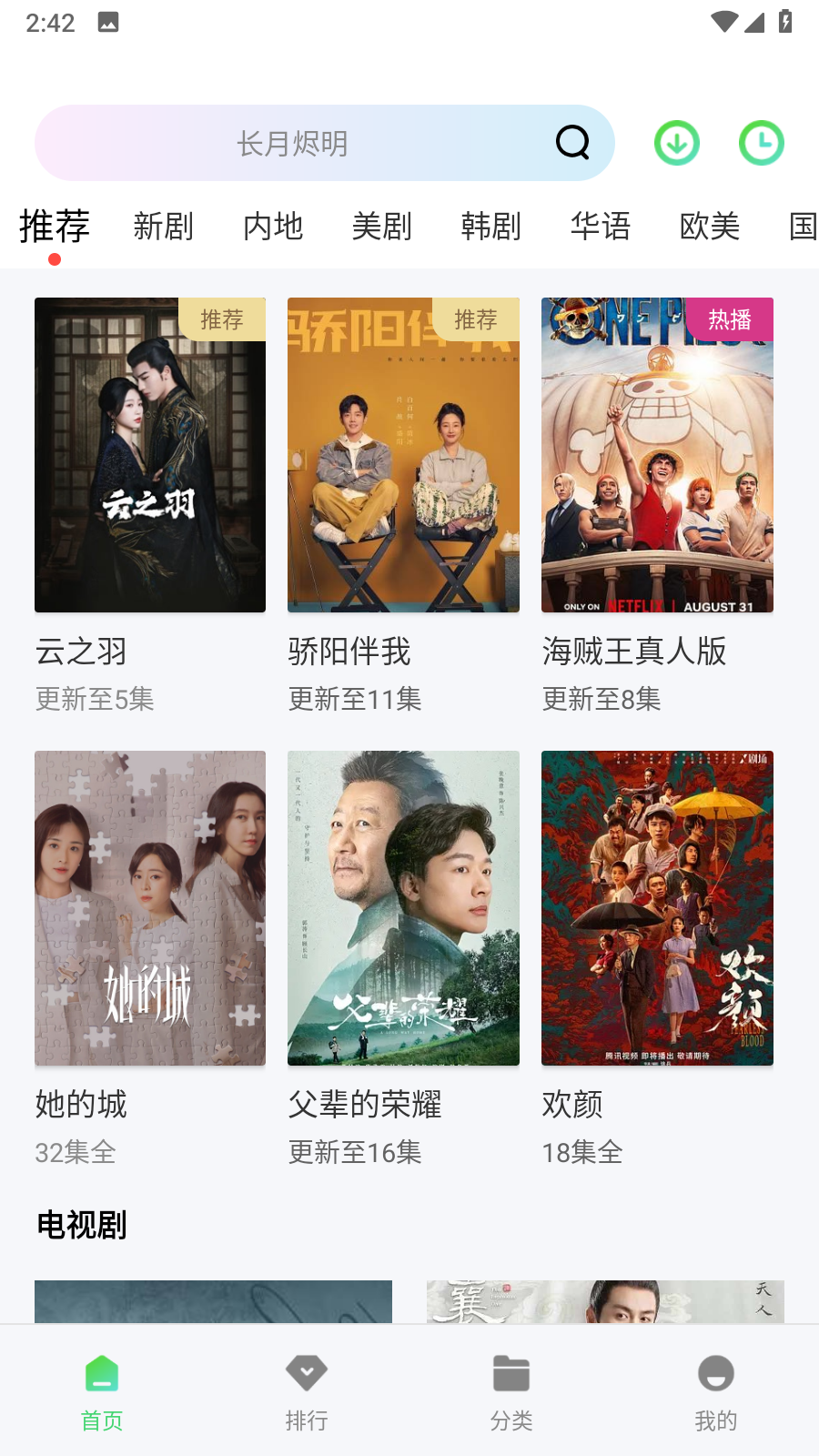Tap the 推荐 badge on 云之羽 poster
The height and width of the screenshot is (1456, 819).
(x=223, y=319)
